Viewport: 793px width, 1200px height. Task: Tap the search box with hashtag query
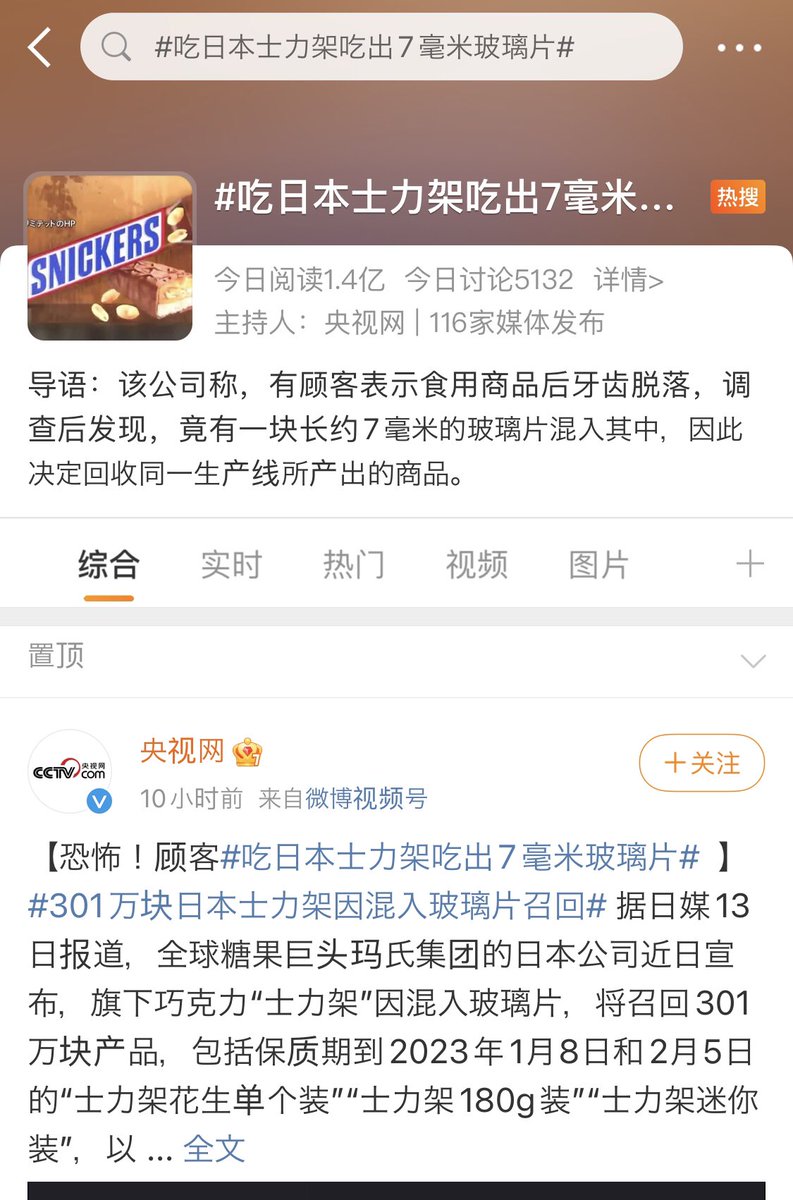point(381,47)
